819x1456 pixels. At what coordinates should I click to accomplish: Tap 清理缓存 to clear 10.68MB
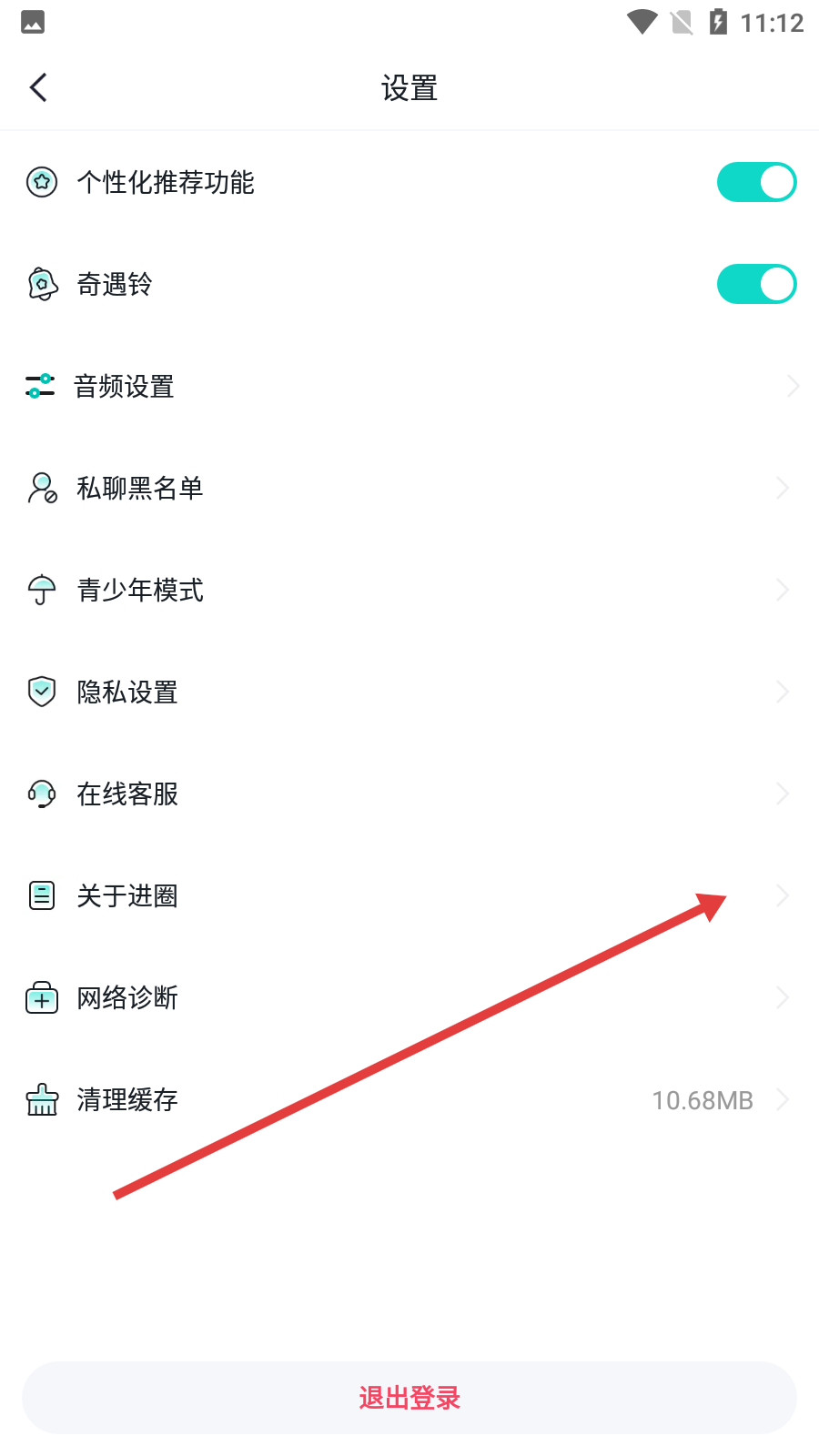tap(409, 1100)
